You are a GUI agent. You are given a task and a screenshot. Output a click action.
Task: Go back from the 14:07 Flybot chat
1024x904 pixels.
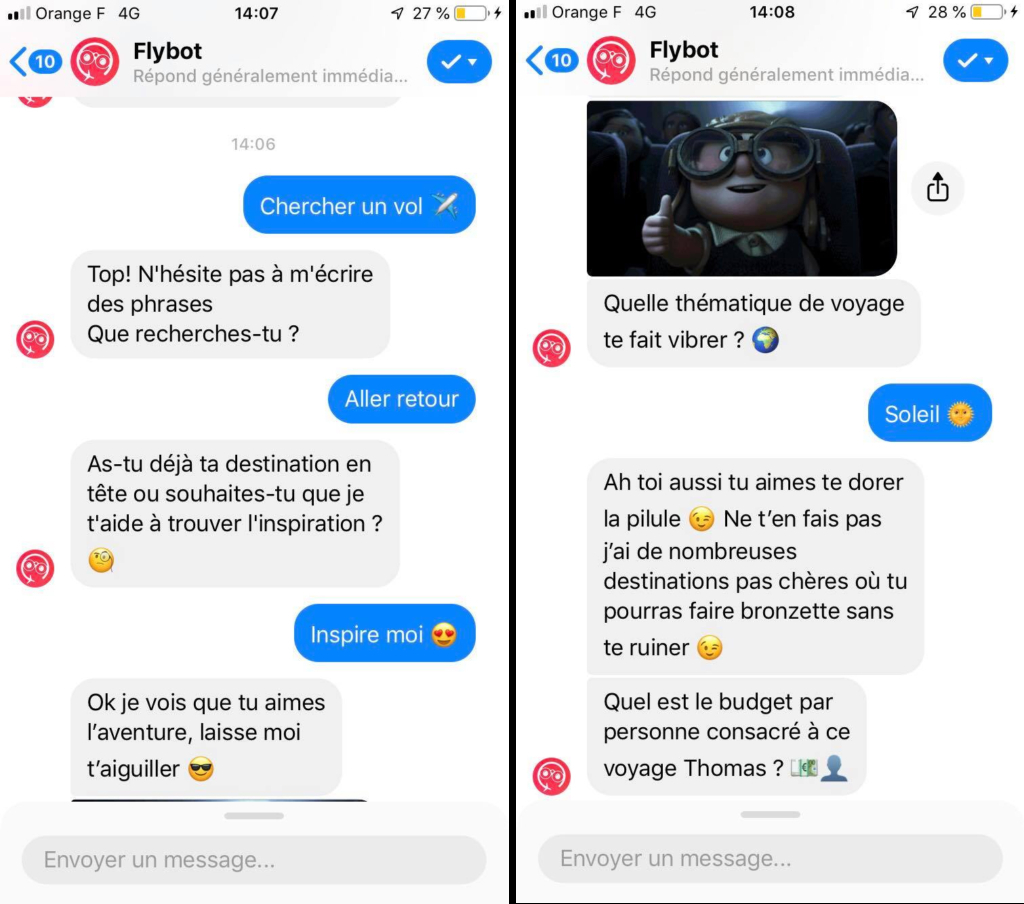coord(34,62)
